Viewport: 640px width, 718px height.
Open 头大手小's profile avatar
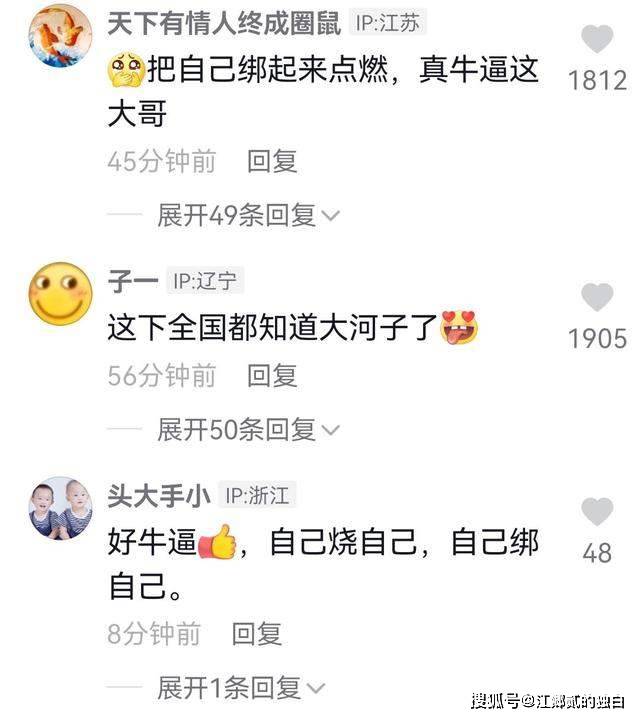tap(60, 508)
